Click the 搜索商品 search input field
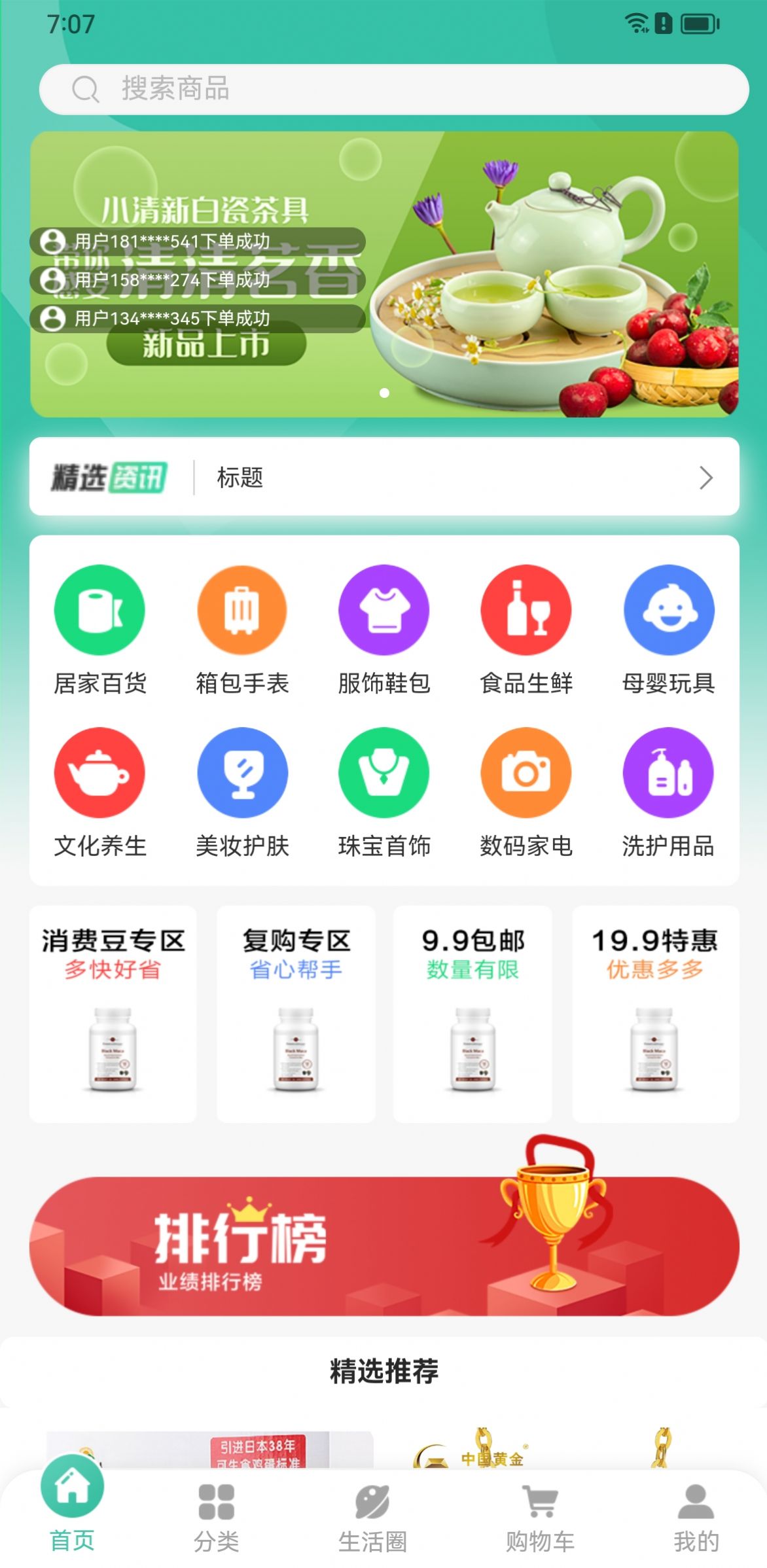Image resolution: width=767 pixels, height=1568 pixels. (383, 89)
